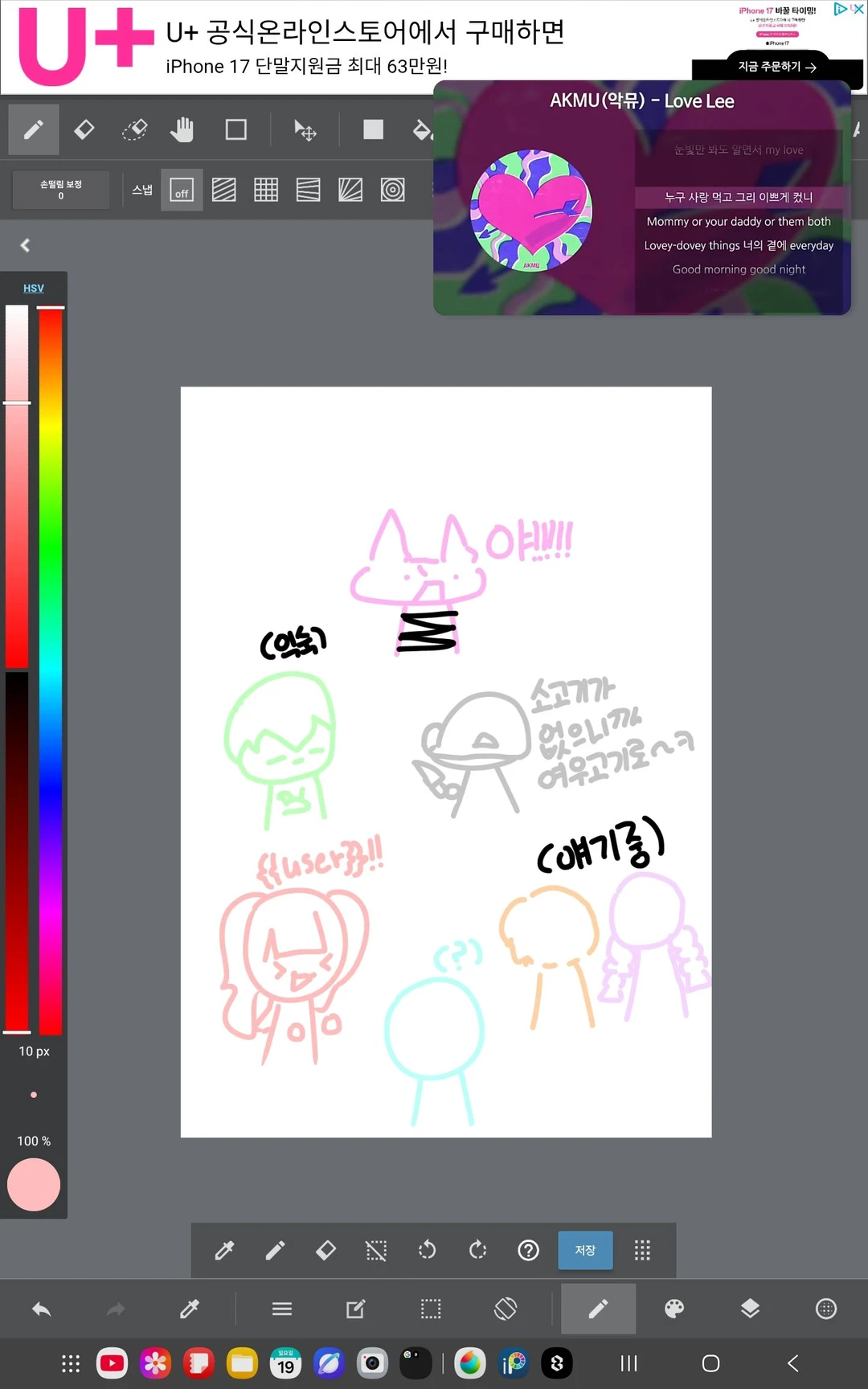868x1389 pixels.
Task: Select the rectangle shape tool
Action: point(235,129)
